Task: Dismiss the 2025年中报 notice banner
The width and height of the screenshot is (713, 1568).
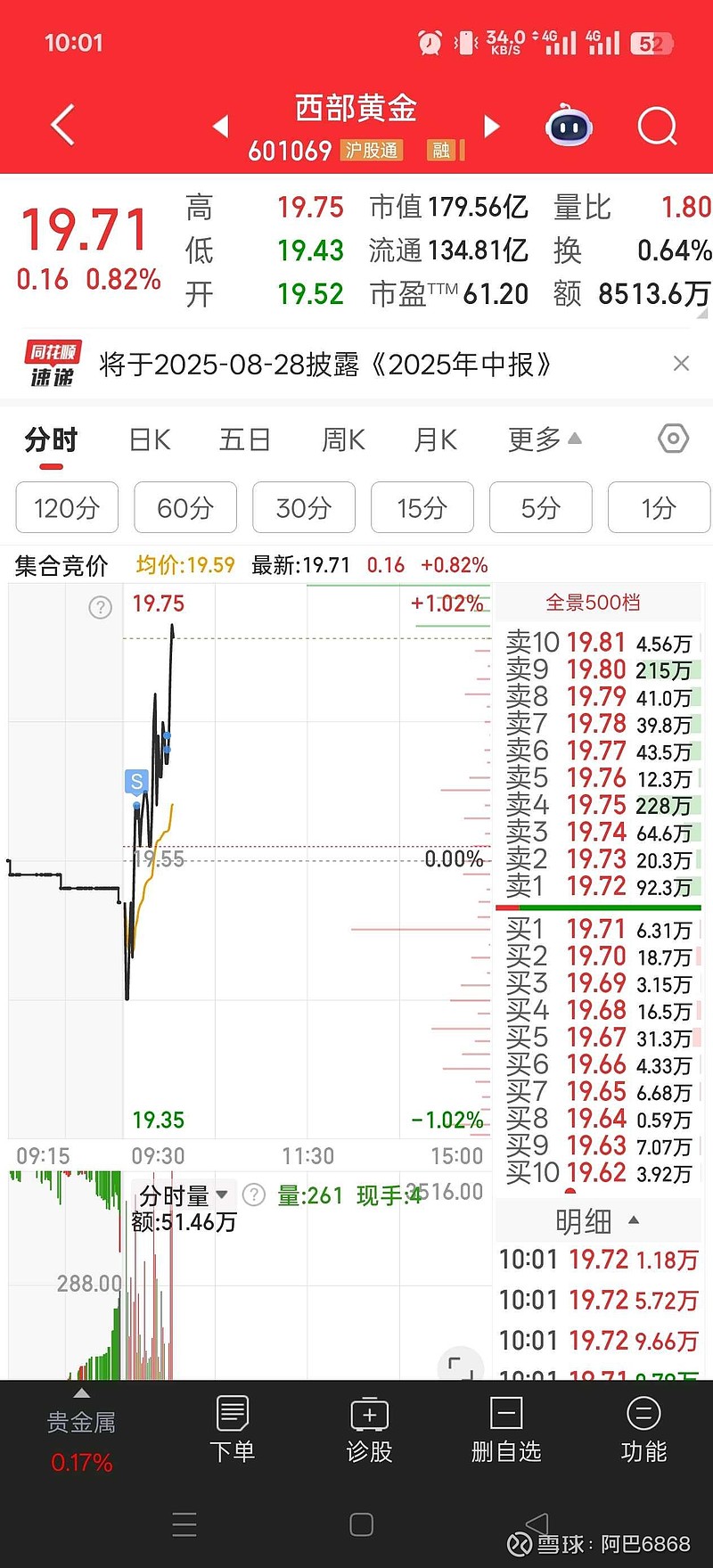Action: (681, 364)
